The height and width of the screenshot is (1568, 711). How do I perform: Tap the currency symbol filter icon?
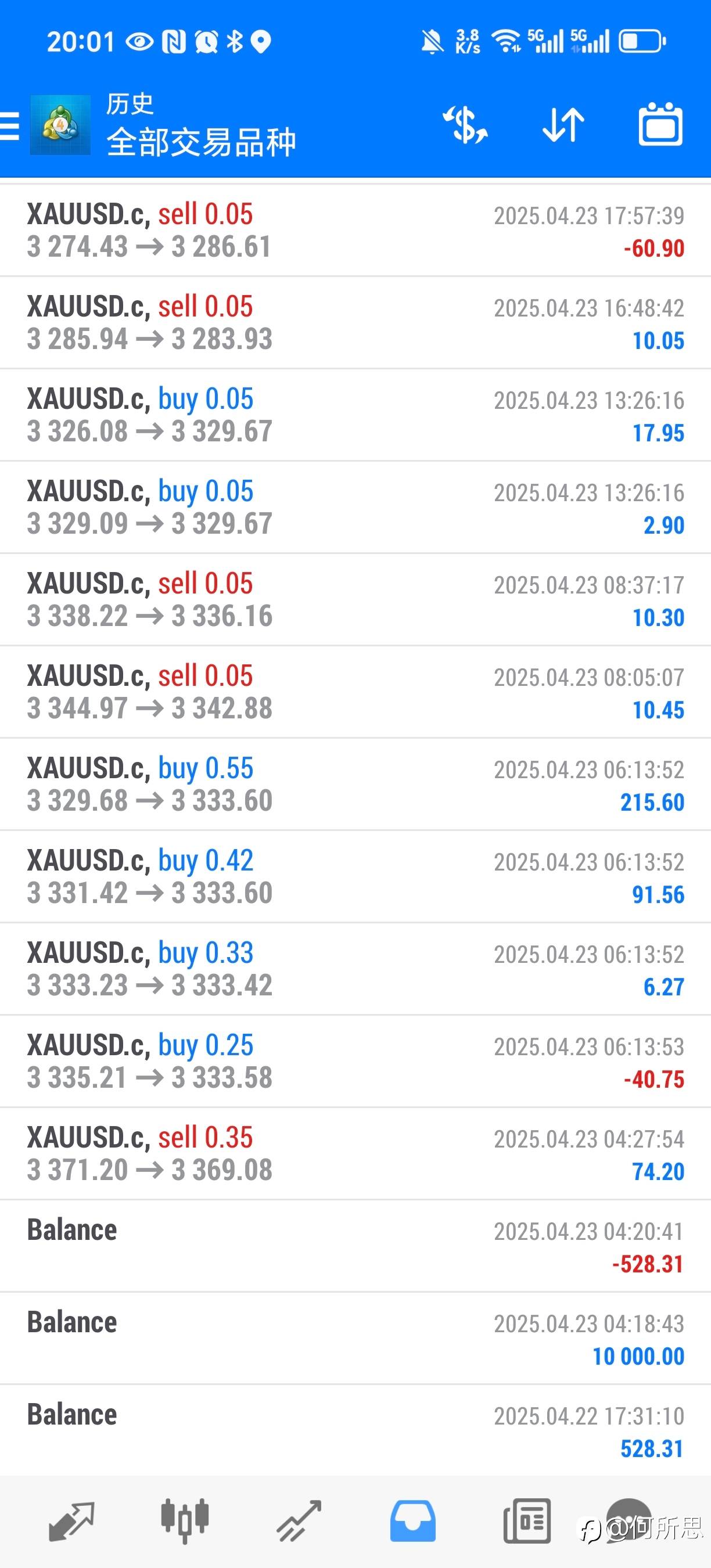[465, 125]
